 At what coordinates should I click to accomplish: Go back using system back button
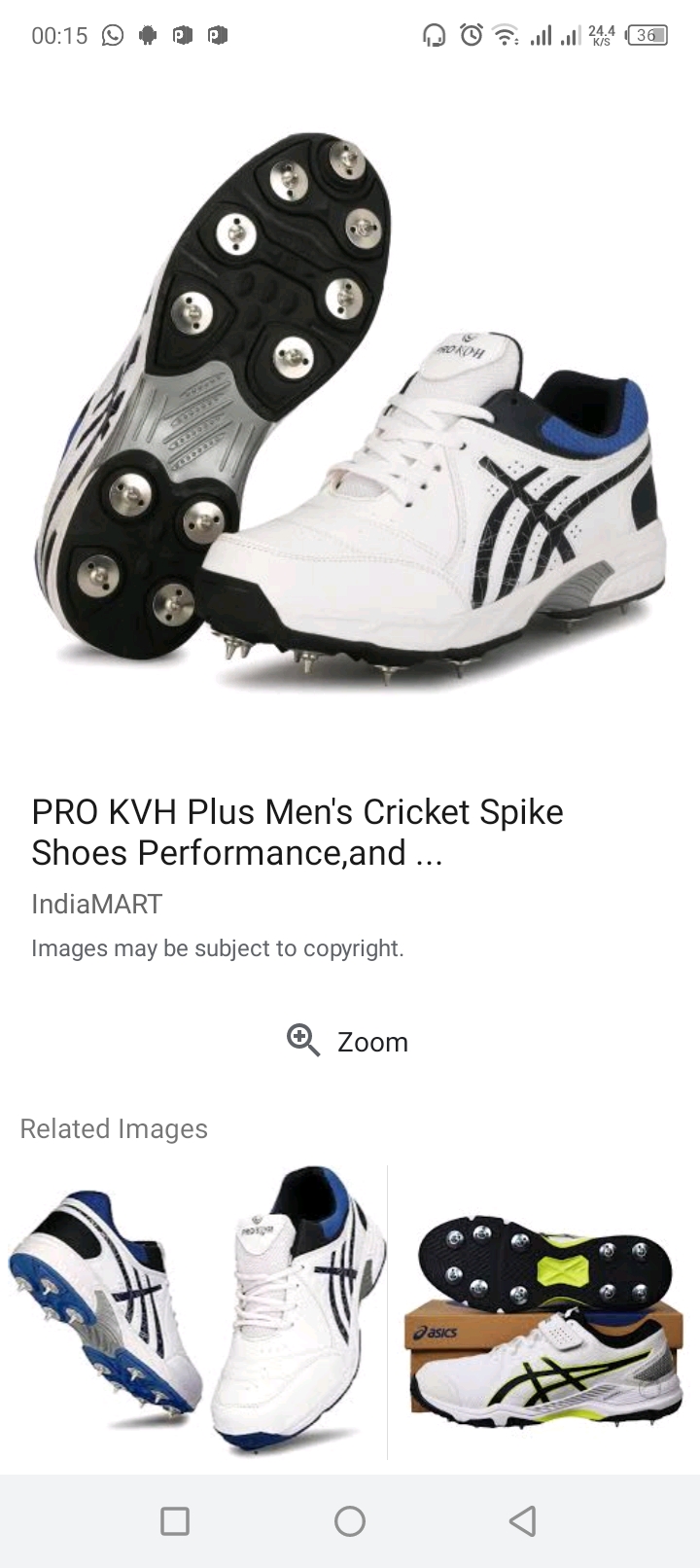tap(523, 1520)
